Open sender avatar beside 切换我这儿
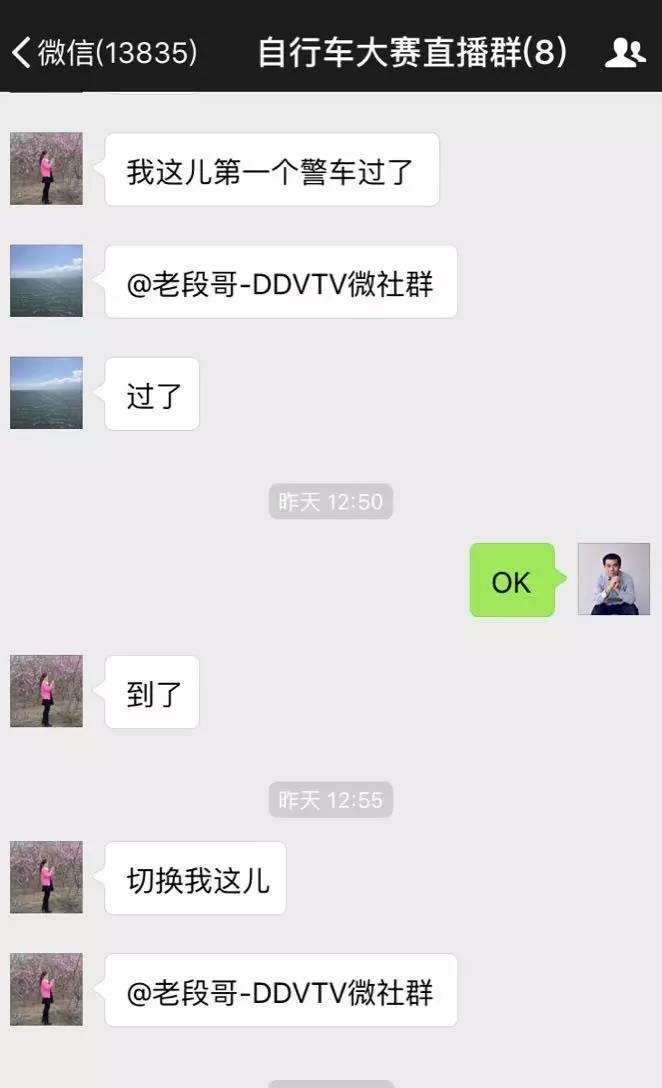 [x=46, y=877]
